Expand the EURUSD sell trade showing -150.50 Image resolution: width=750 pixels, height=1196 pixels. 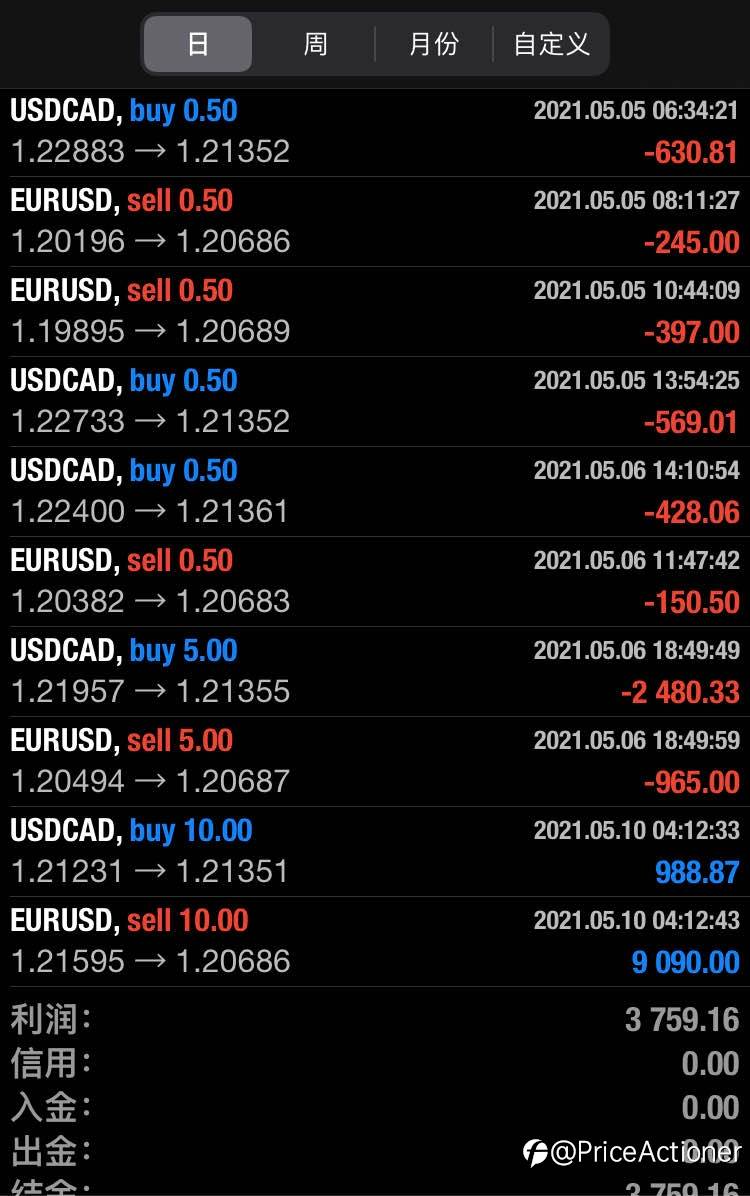coord(374,581)
